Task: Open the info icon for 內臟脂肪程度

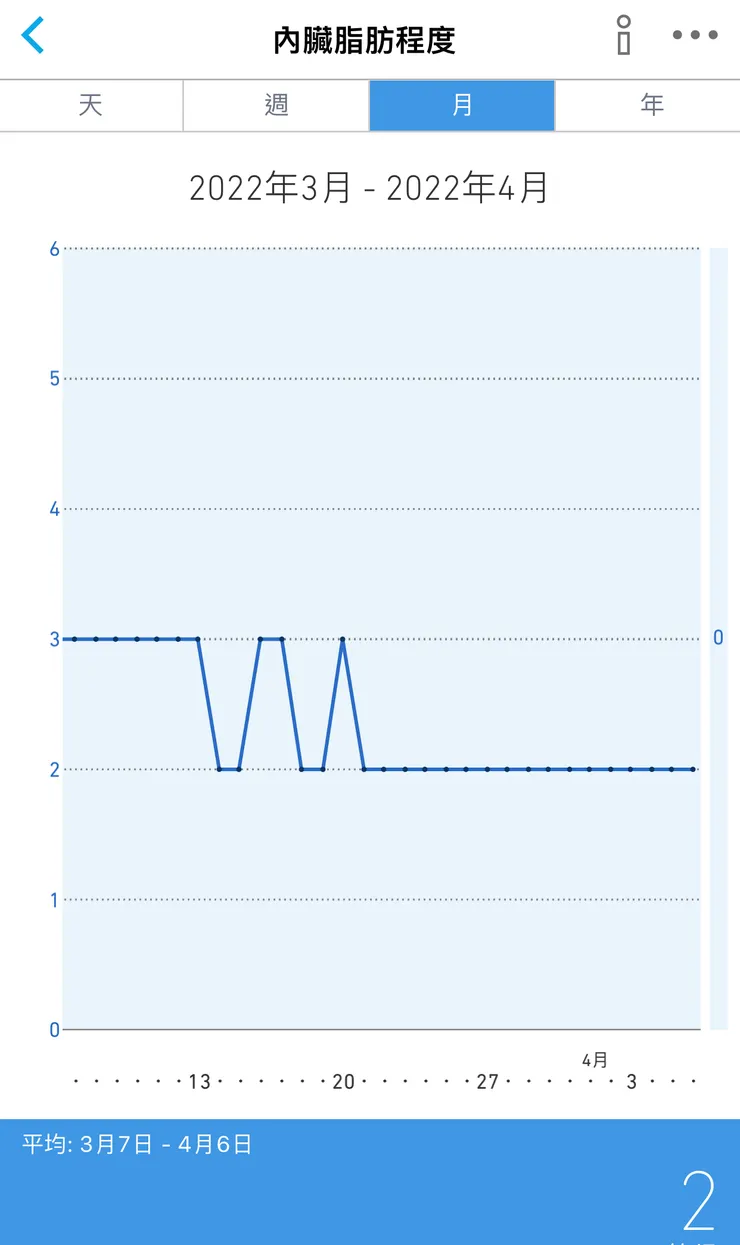Action: (x=624, y=36)
